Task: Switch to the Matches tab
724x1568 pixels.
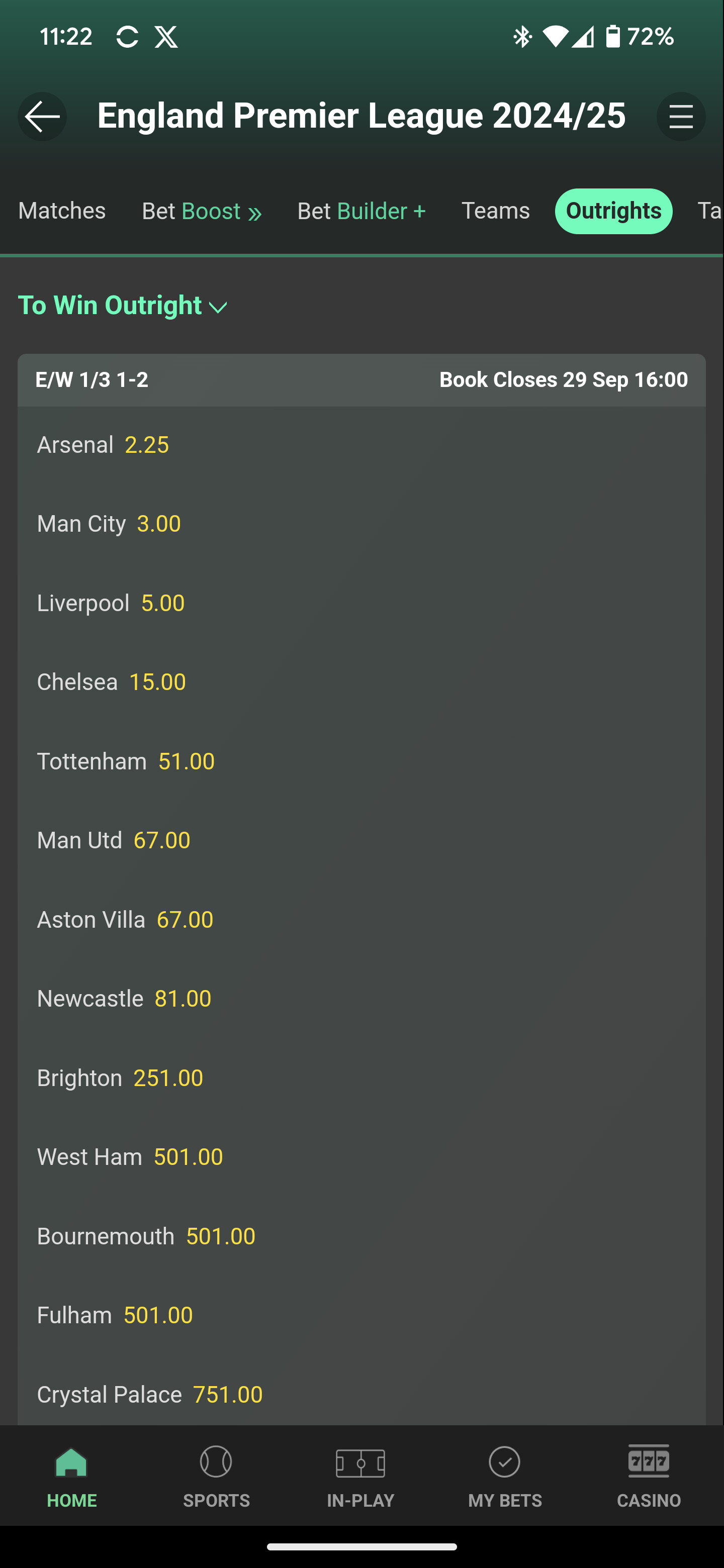Action: click(62, 211)
